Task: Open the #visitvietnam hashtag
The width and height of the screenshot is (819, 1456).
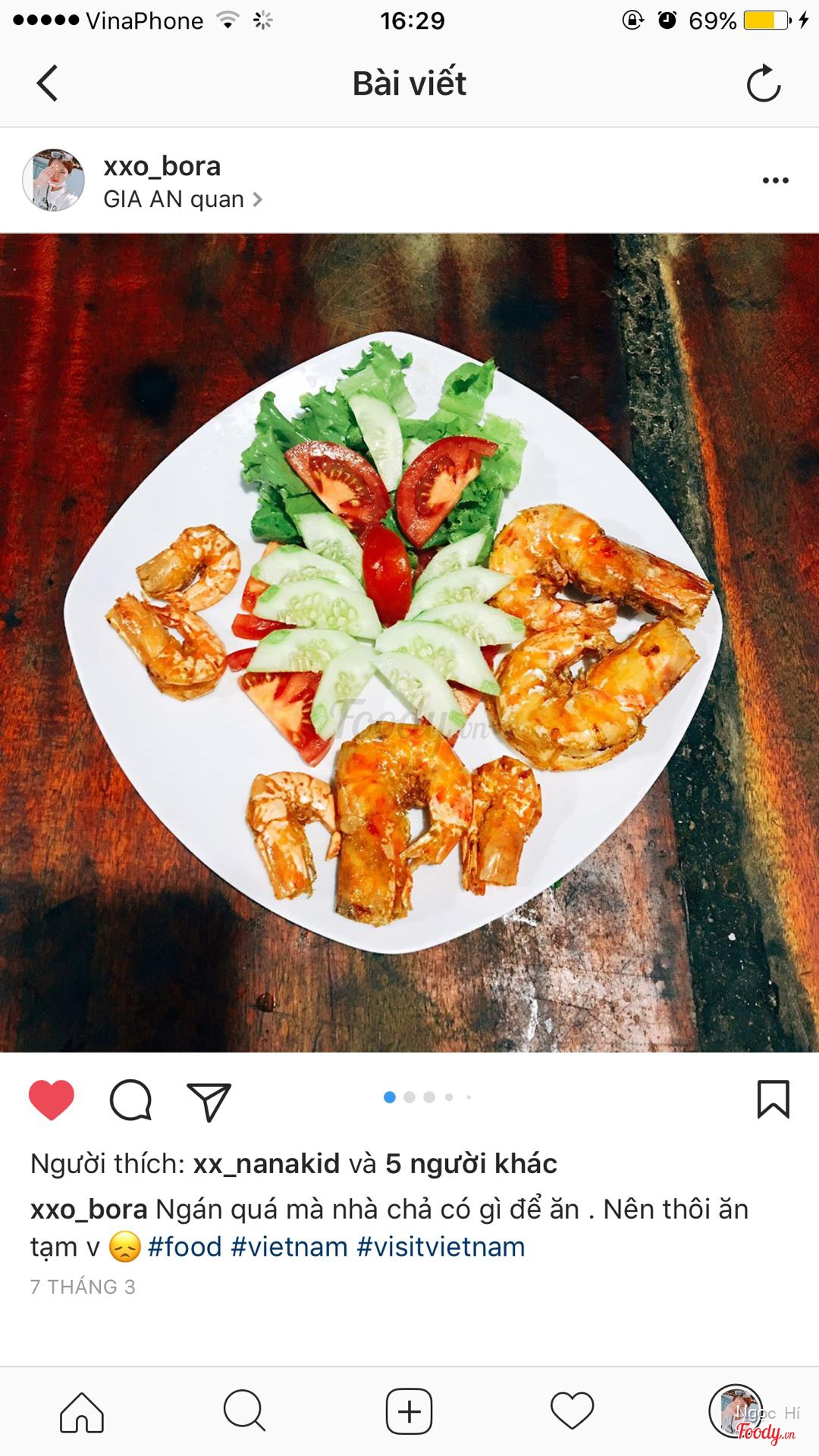Action: (441, 1247)
